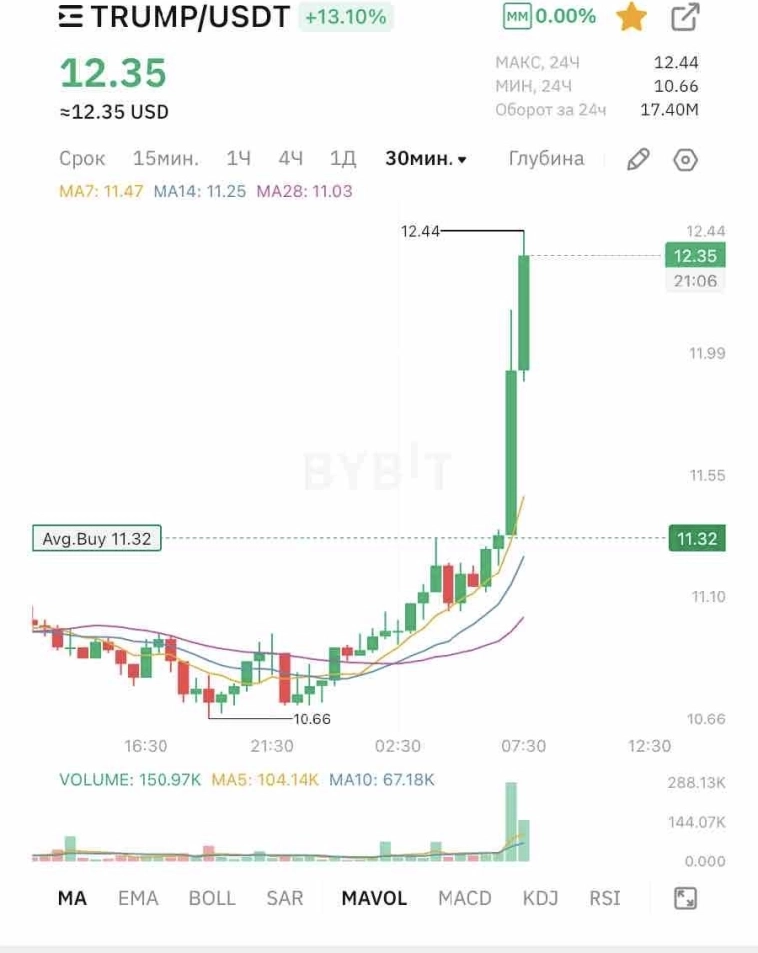
Task: Switch to the 15мин. interval
Action: 166,159
